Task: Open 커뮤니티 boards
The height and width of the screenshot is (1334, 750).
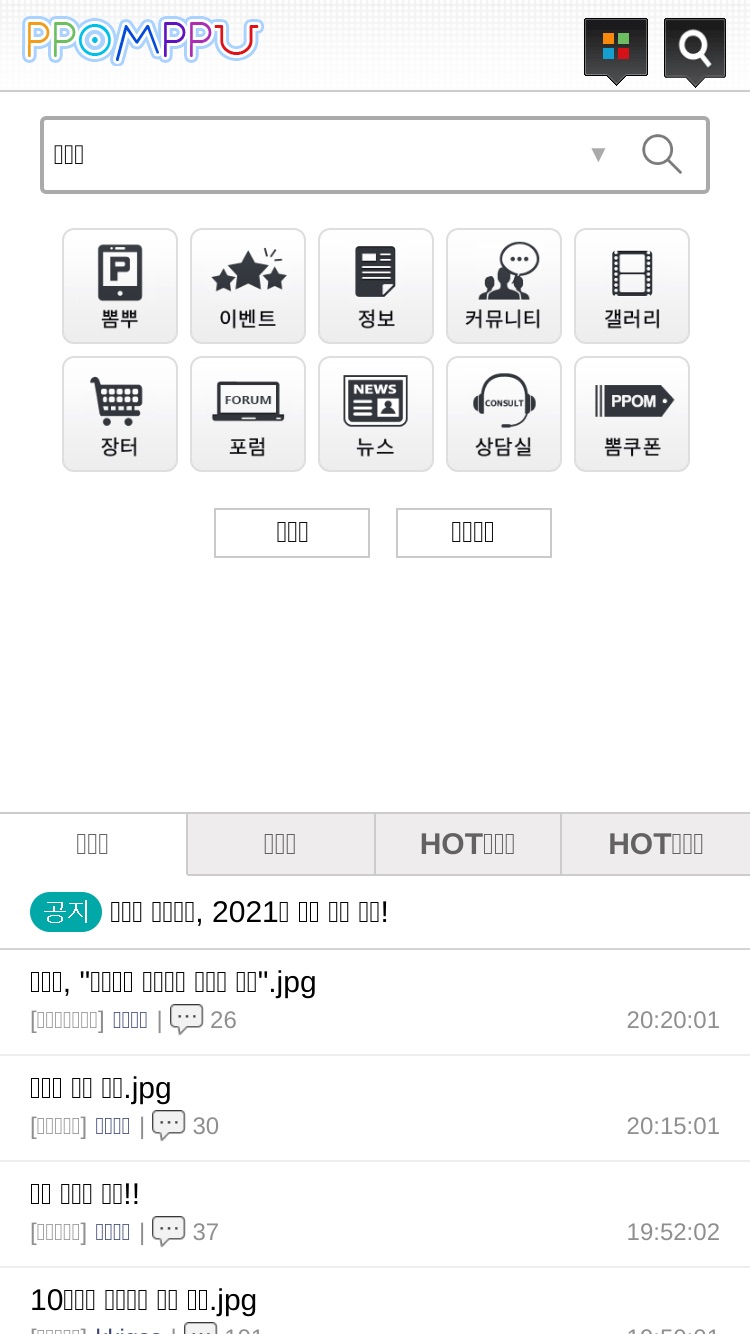Action: pos(504,286)
